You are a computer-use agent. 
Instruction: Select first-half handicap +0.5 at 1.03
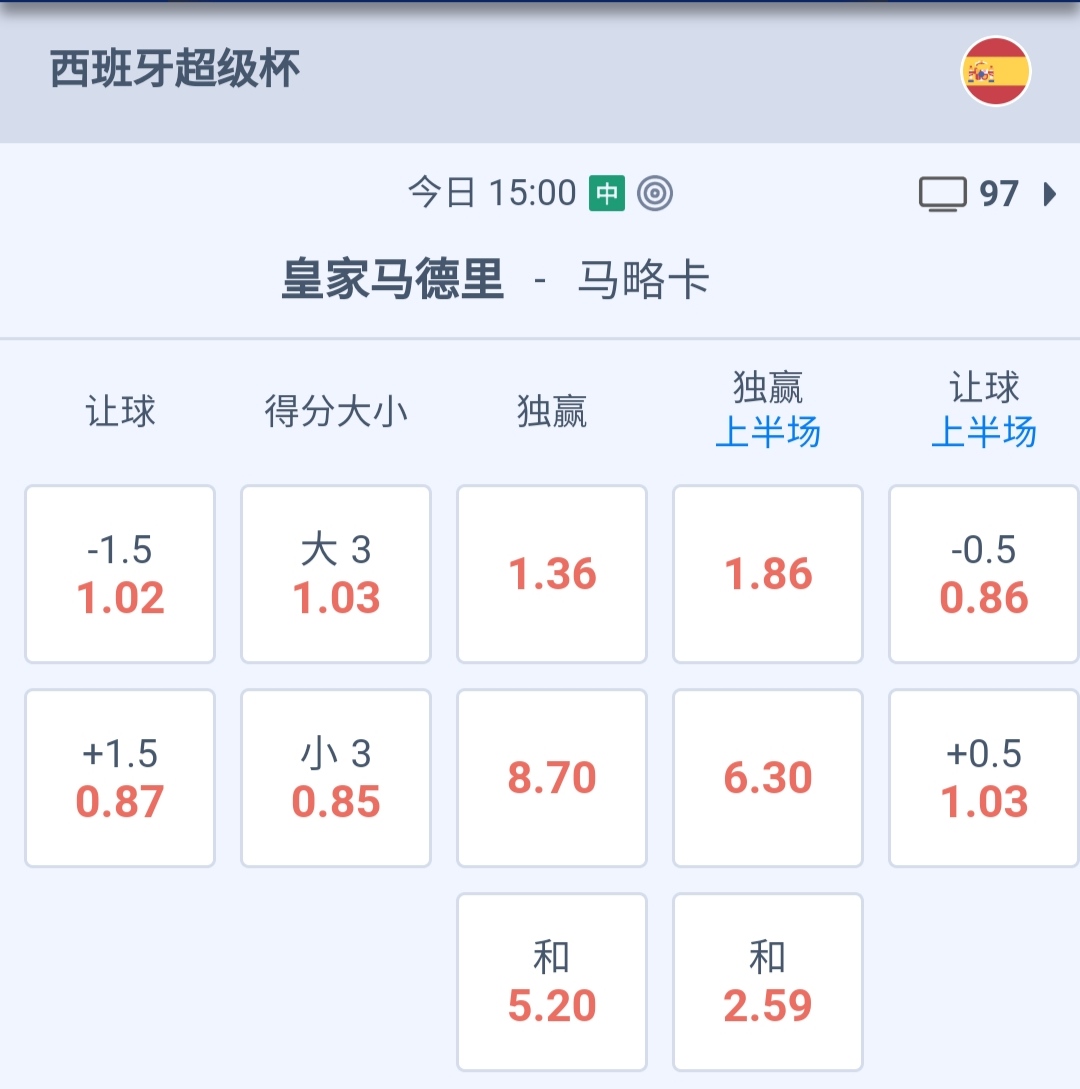click(x=984, y=778)
